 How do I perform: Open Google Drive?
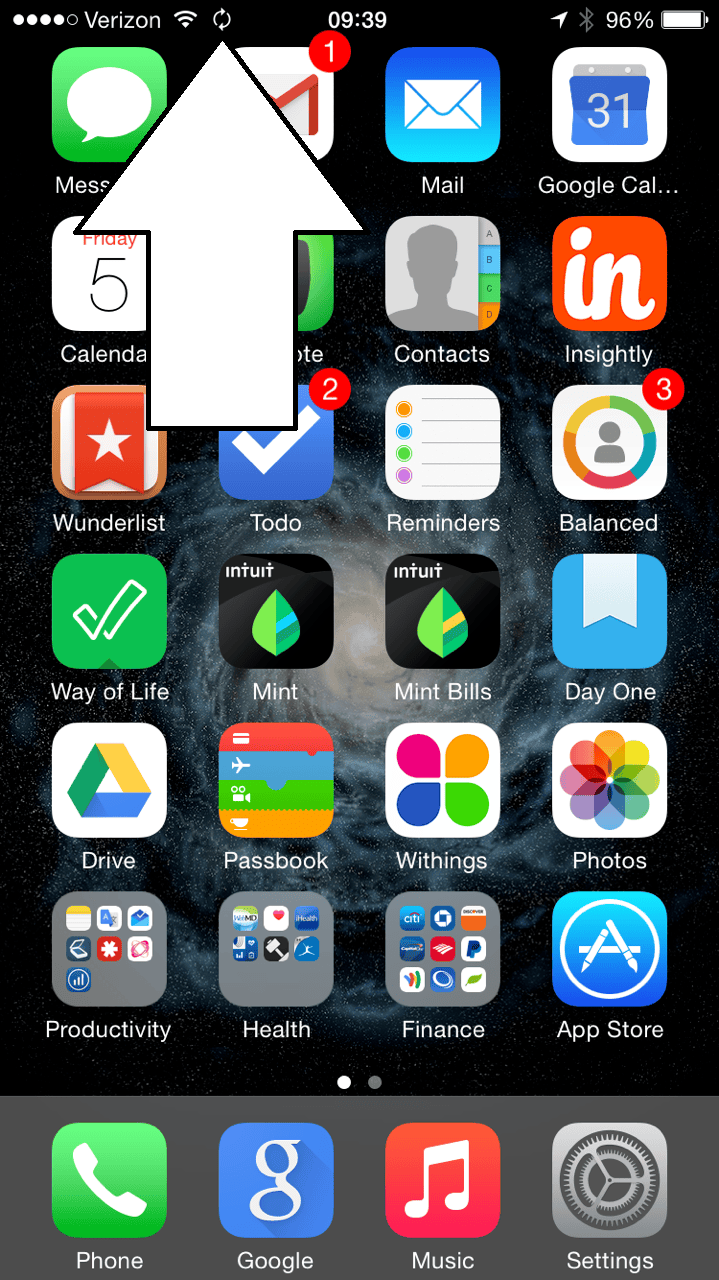click(109, 780)
